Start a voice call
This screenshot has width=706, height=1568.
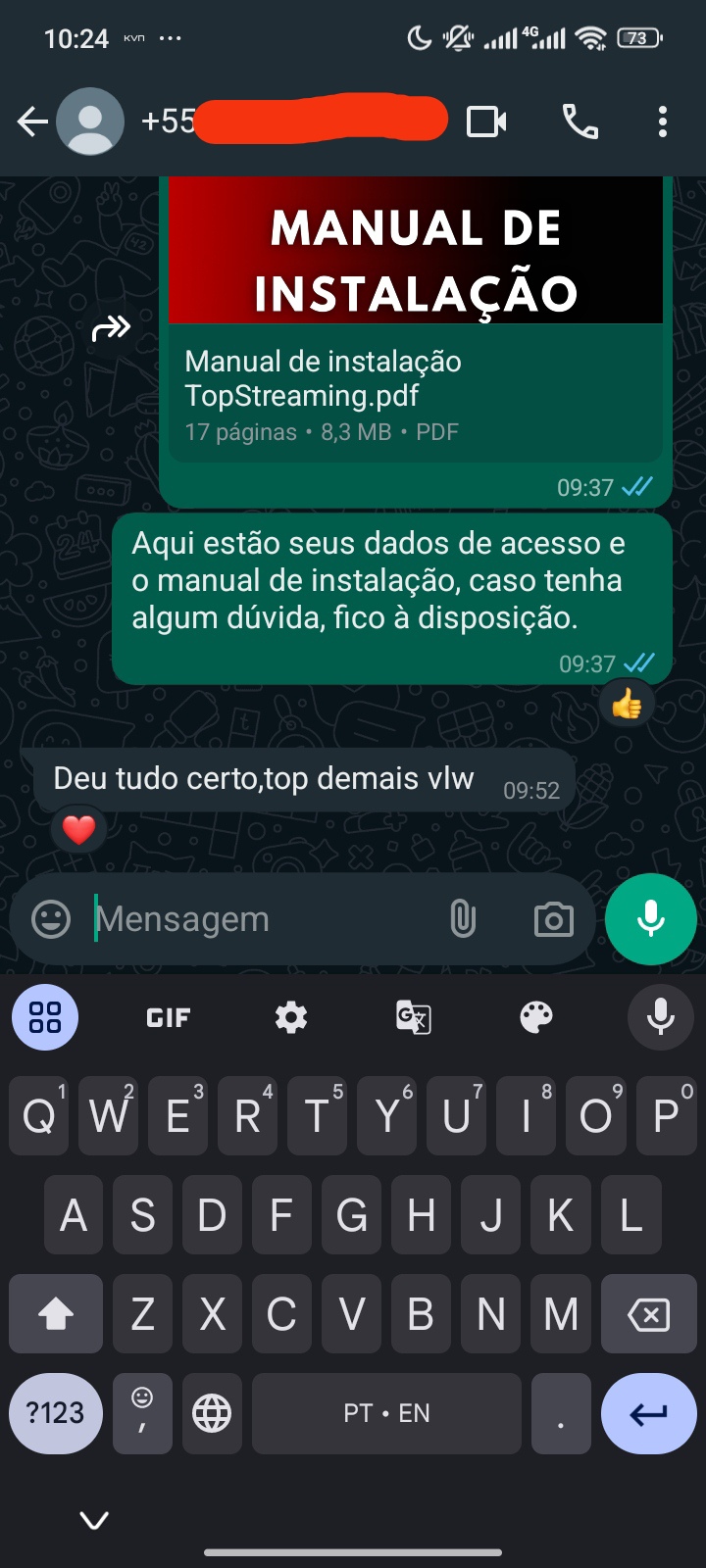(x=580, y=122)
